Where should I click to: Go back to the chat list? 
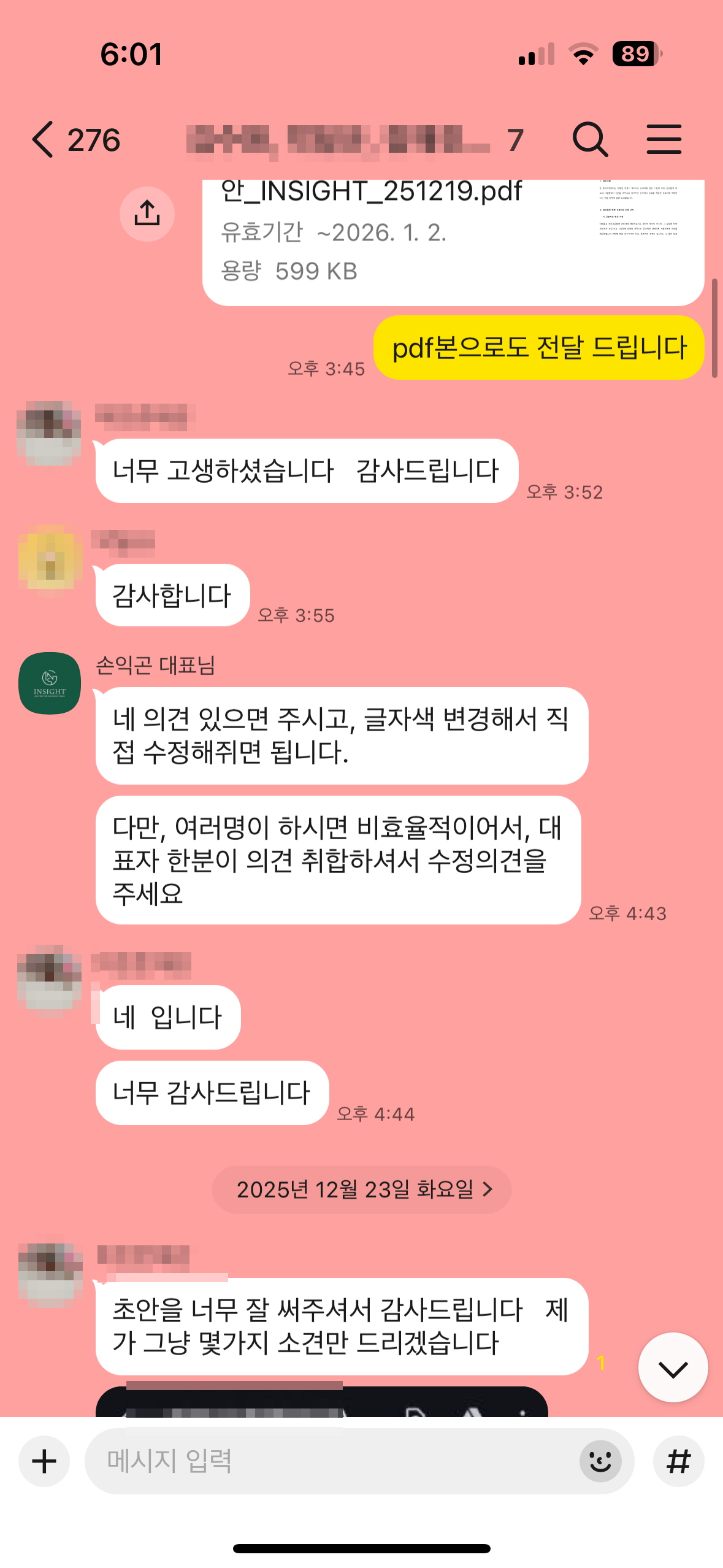coord(43,140)
